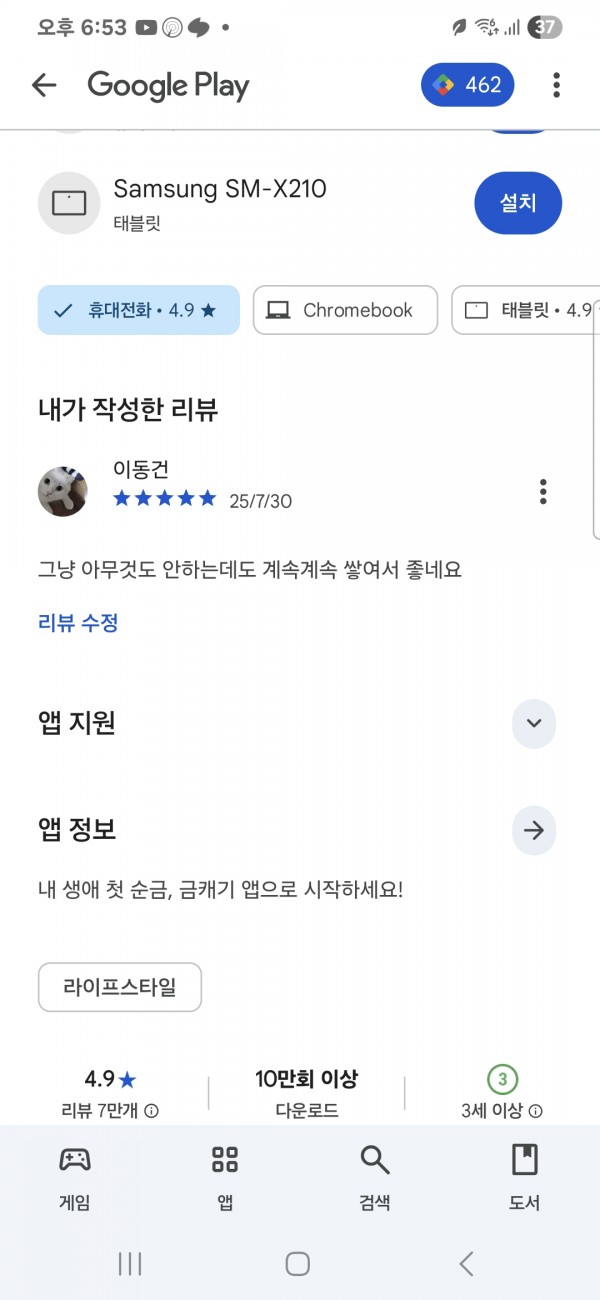Viewport: 600px width, 1300px height.
Task: Select the 태블릿 ratings chip
Action: [x=526, y=310]
